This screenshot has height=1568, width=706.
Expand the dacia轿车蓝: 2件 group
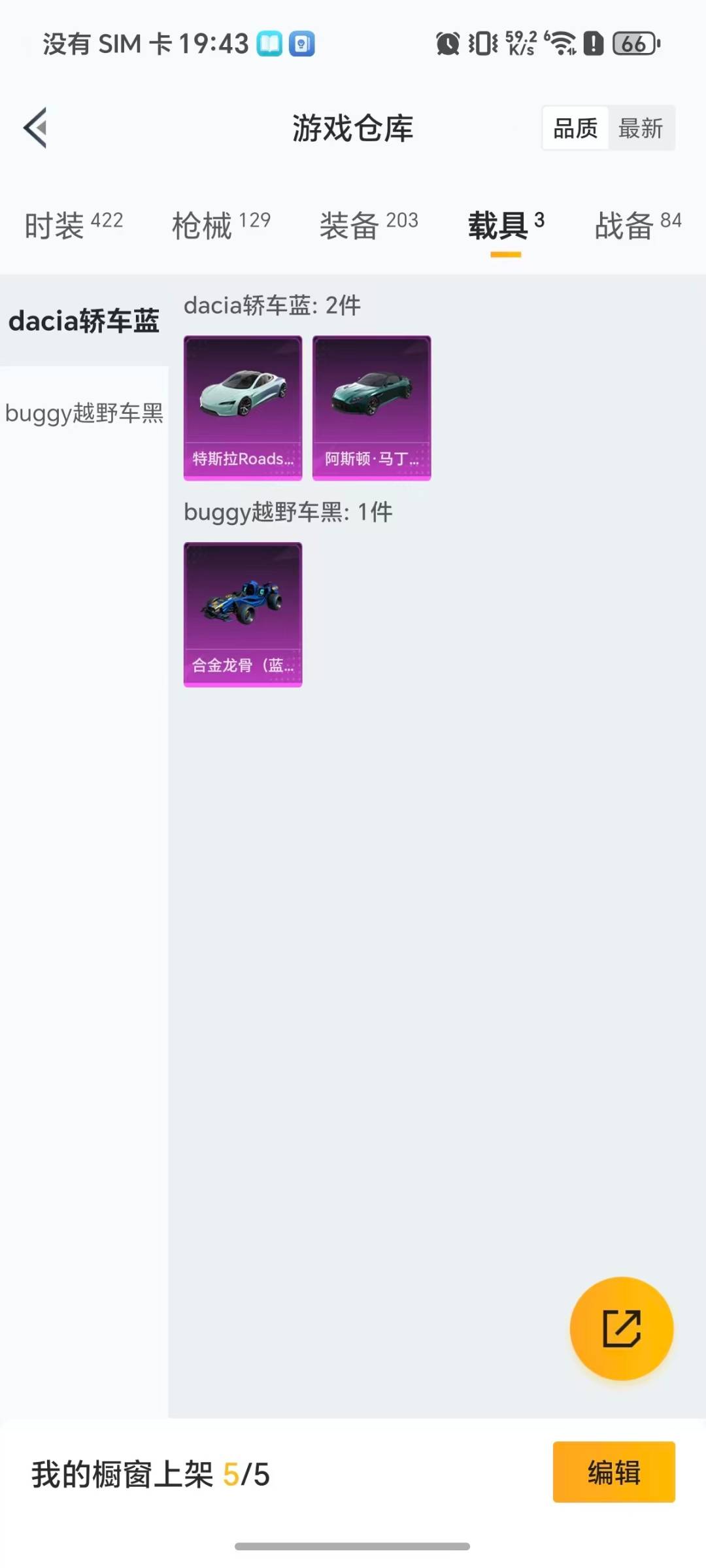tap(271, 305)
